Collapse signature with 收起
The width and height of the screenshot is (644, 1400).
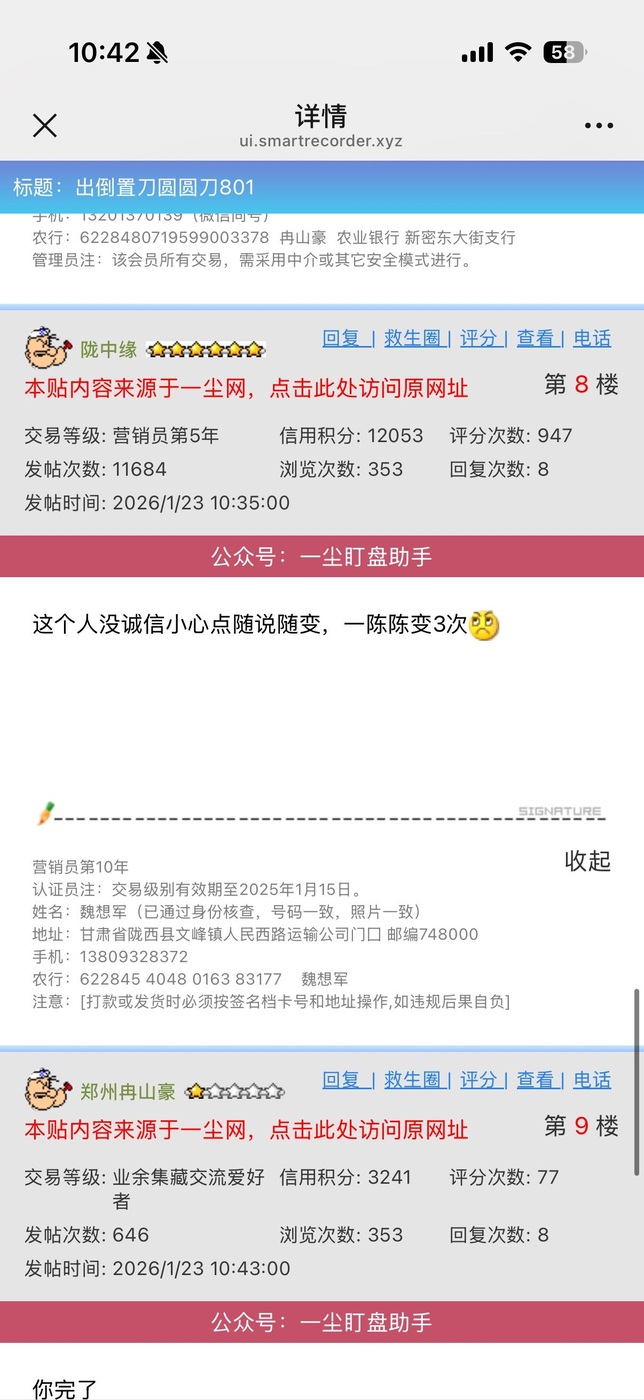pos(588,861)
